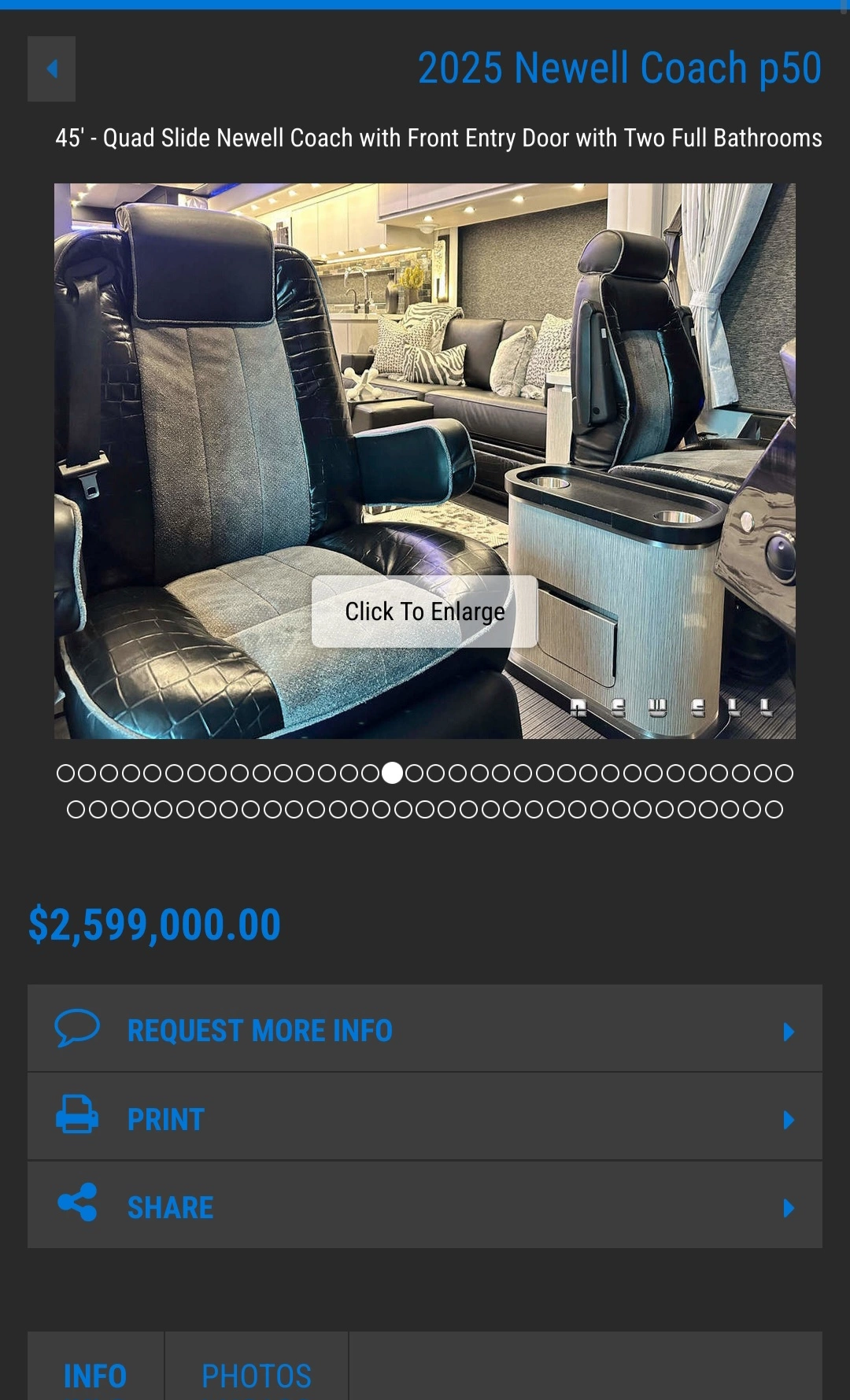Jump to the first photo indicator dot
This screenshot has width=850, height=1400.
tap(66, 773)
